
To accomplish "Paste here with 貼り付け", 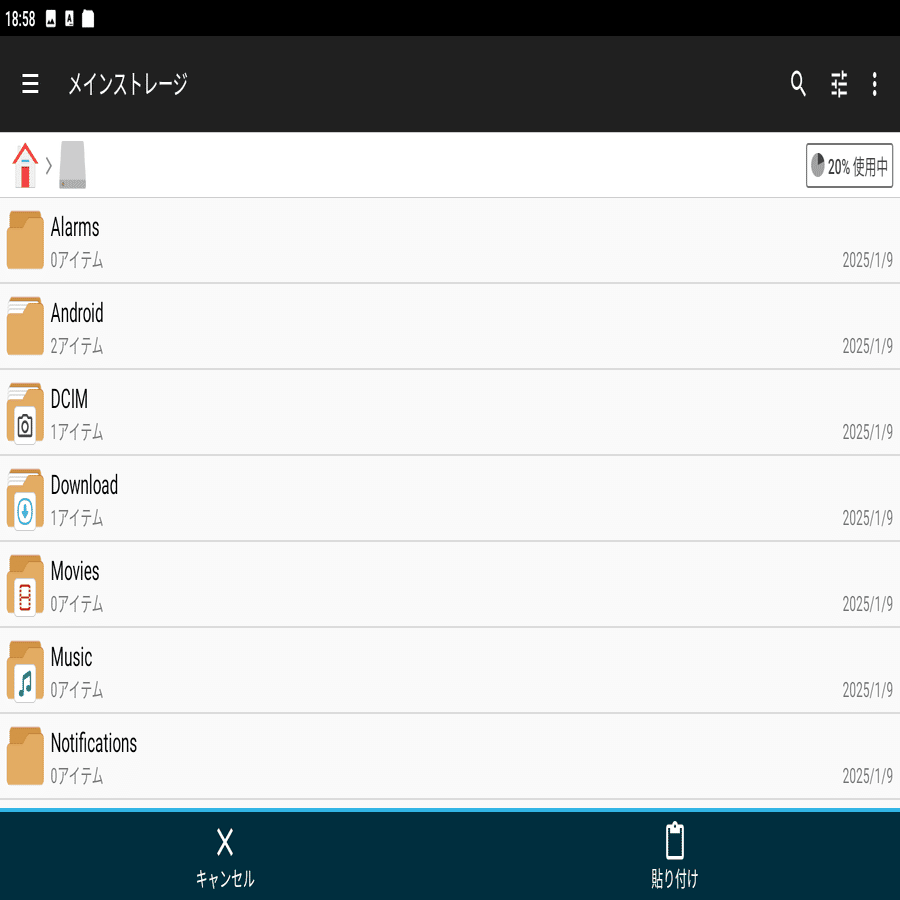I will 675,857.
